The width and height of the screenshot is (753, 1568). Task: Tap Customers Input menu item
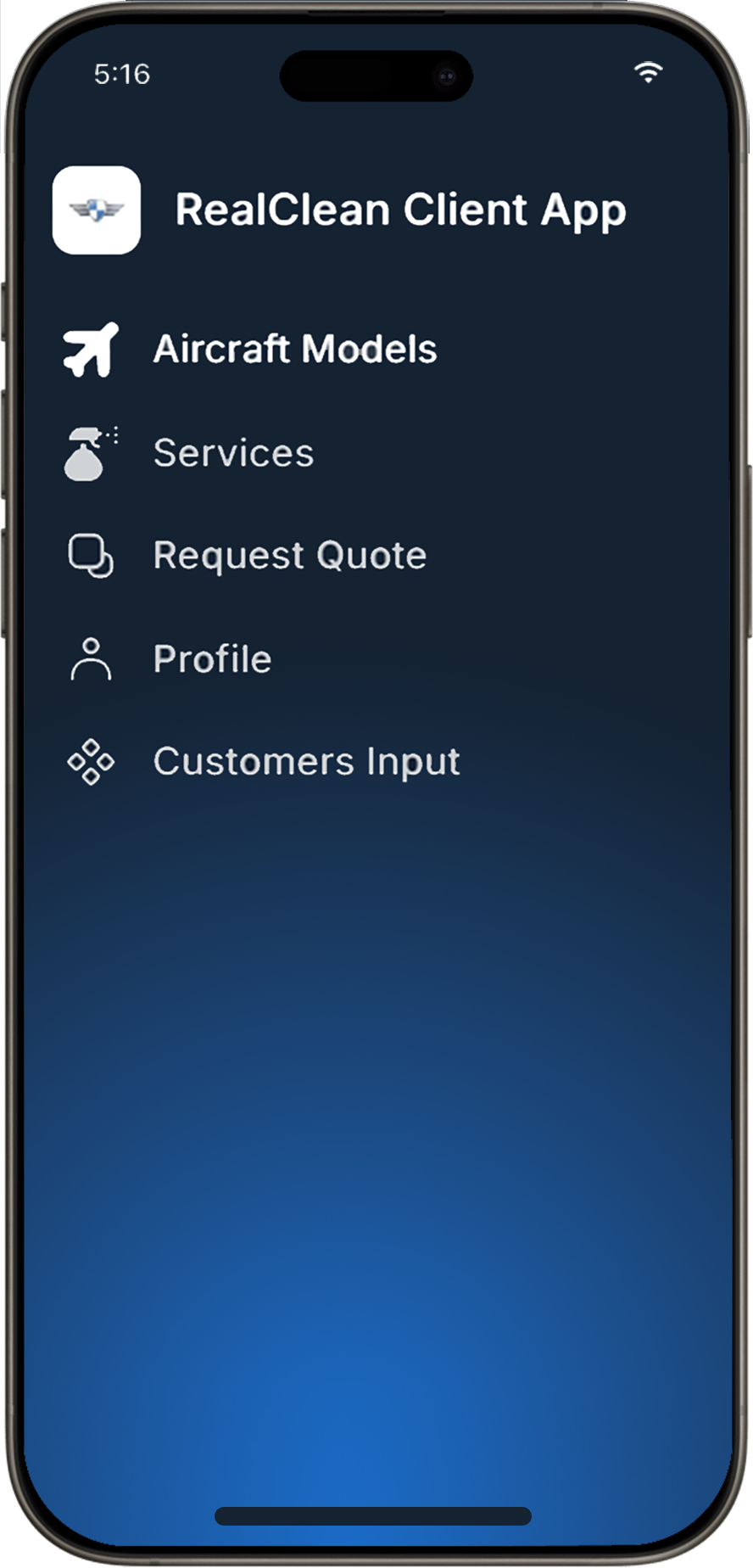point(306,761)
